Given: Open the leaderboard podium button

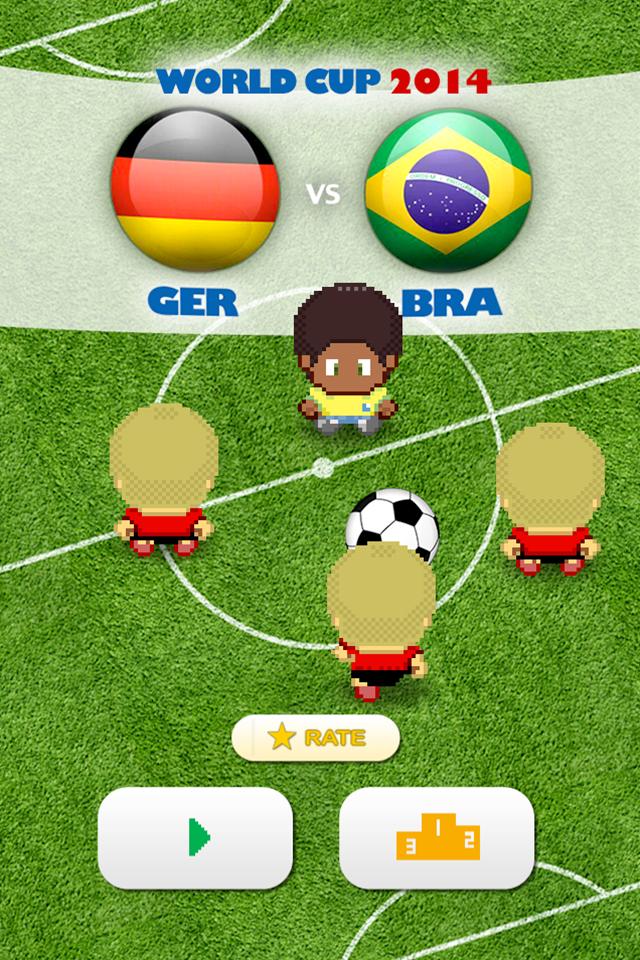Looking at the screenshot, I should (437, 837).
